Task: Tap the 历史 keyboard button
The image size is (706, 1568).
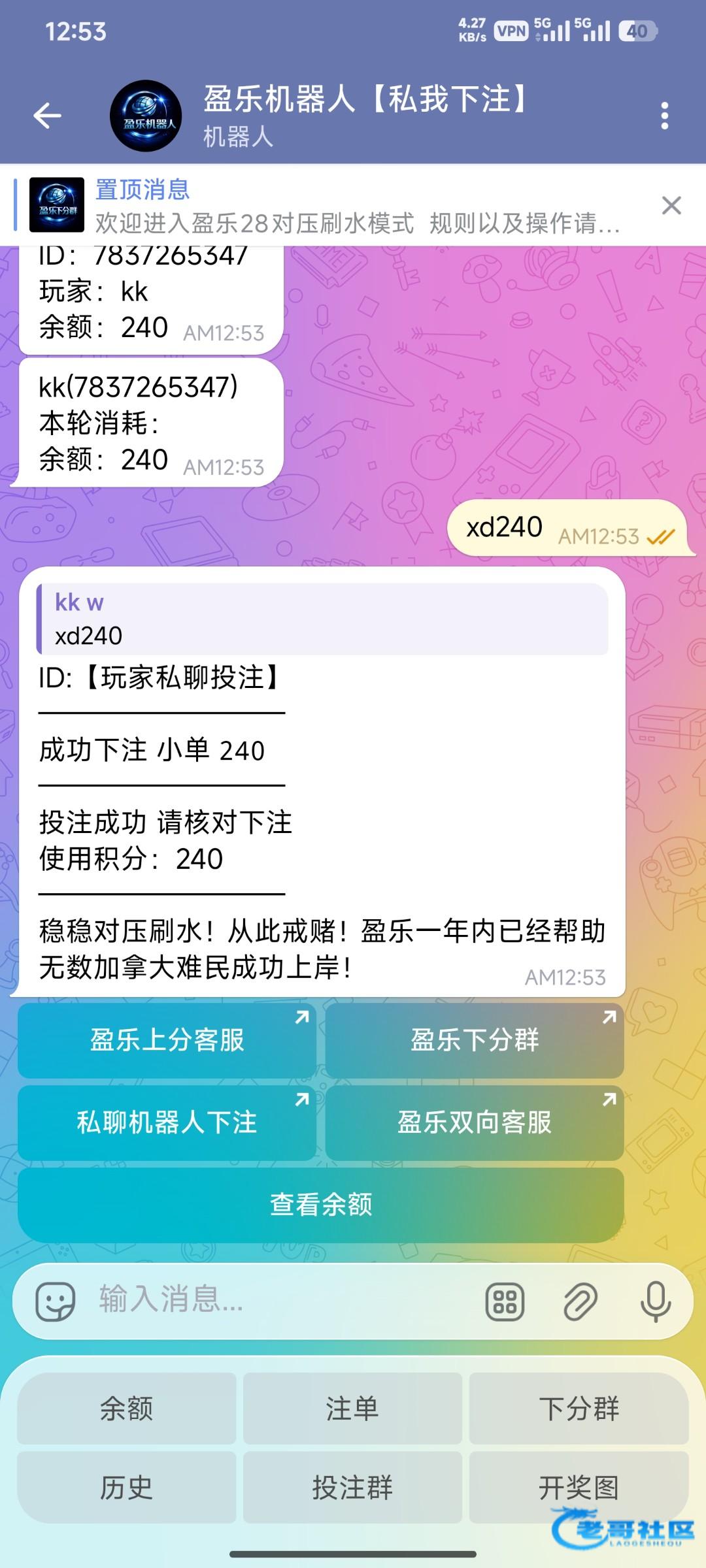Action: pyautogui.click(x=126, y=1488)
